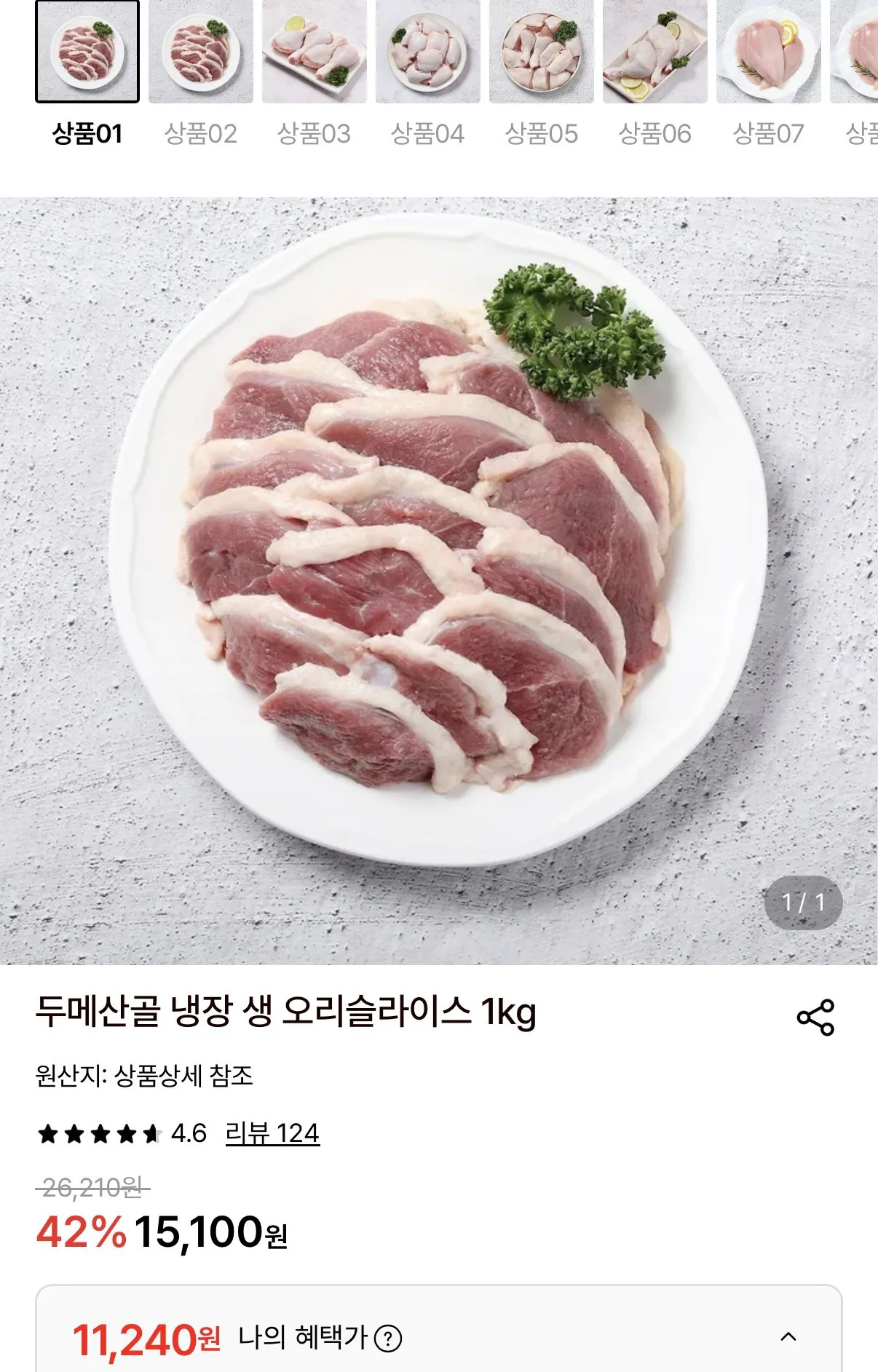Share this duck slice product
Image resolution: width=878 pixels, height=1372 pixels.
(815, 1018)
